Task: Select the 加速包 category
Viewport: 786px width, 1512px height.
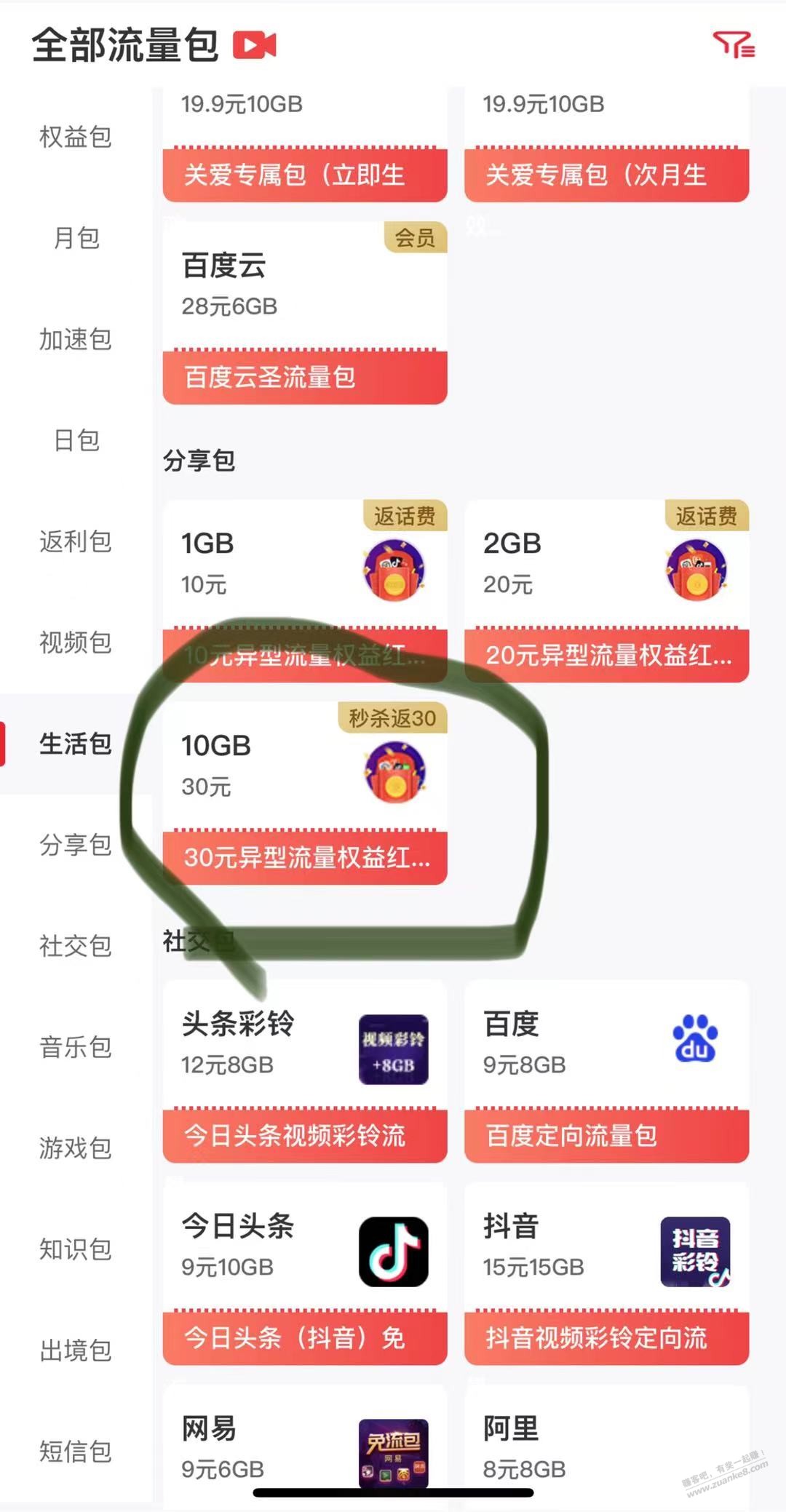Action: coord(76,339)
